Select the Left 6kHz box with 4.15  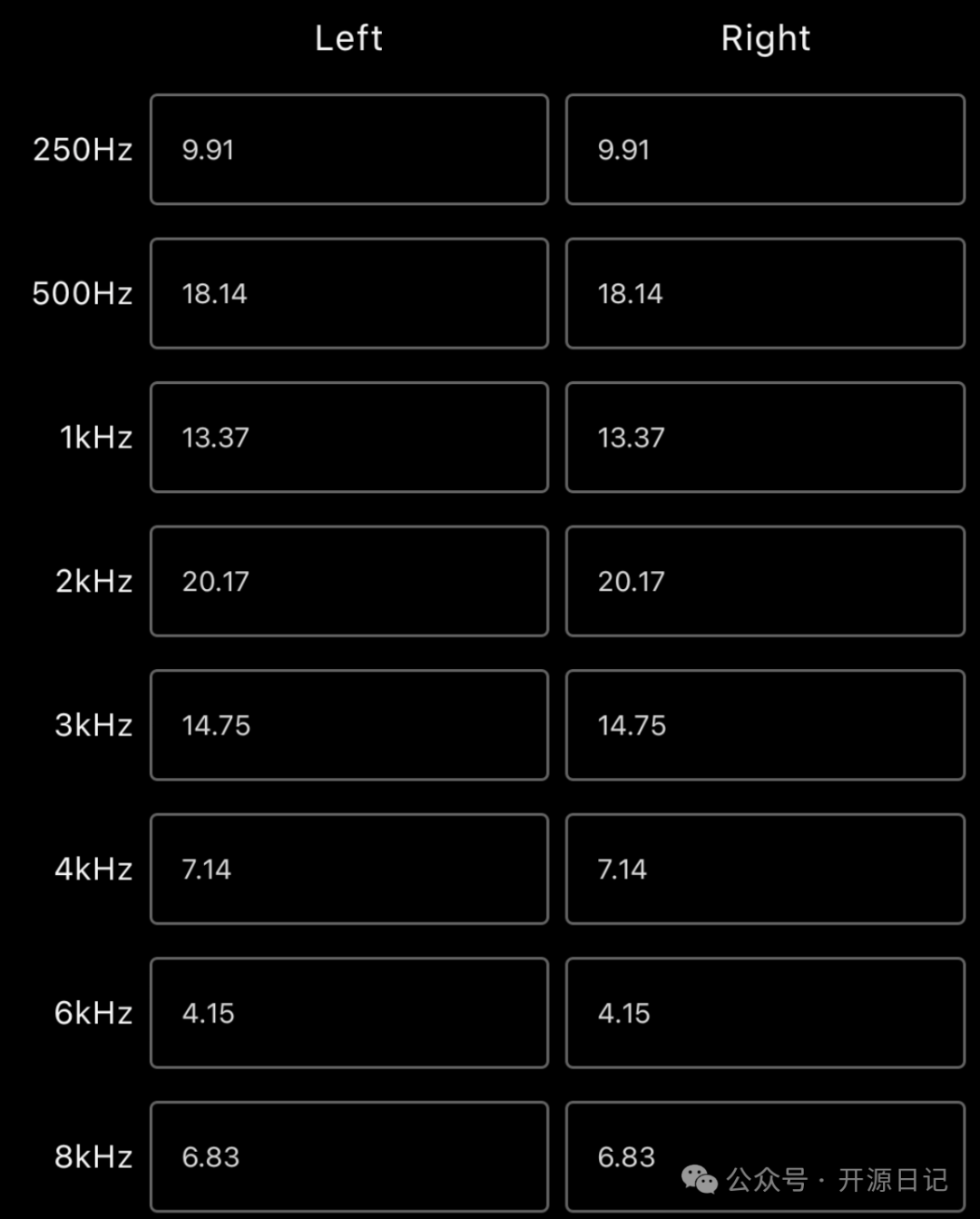click(x=348, y=1013)
